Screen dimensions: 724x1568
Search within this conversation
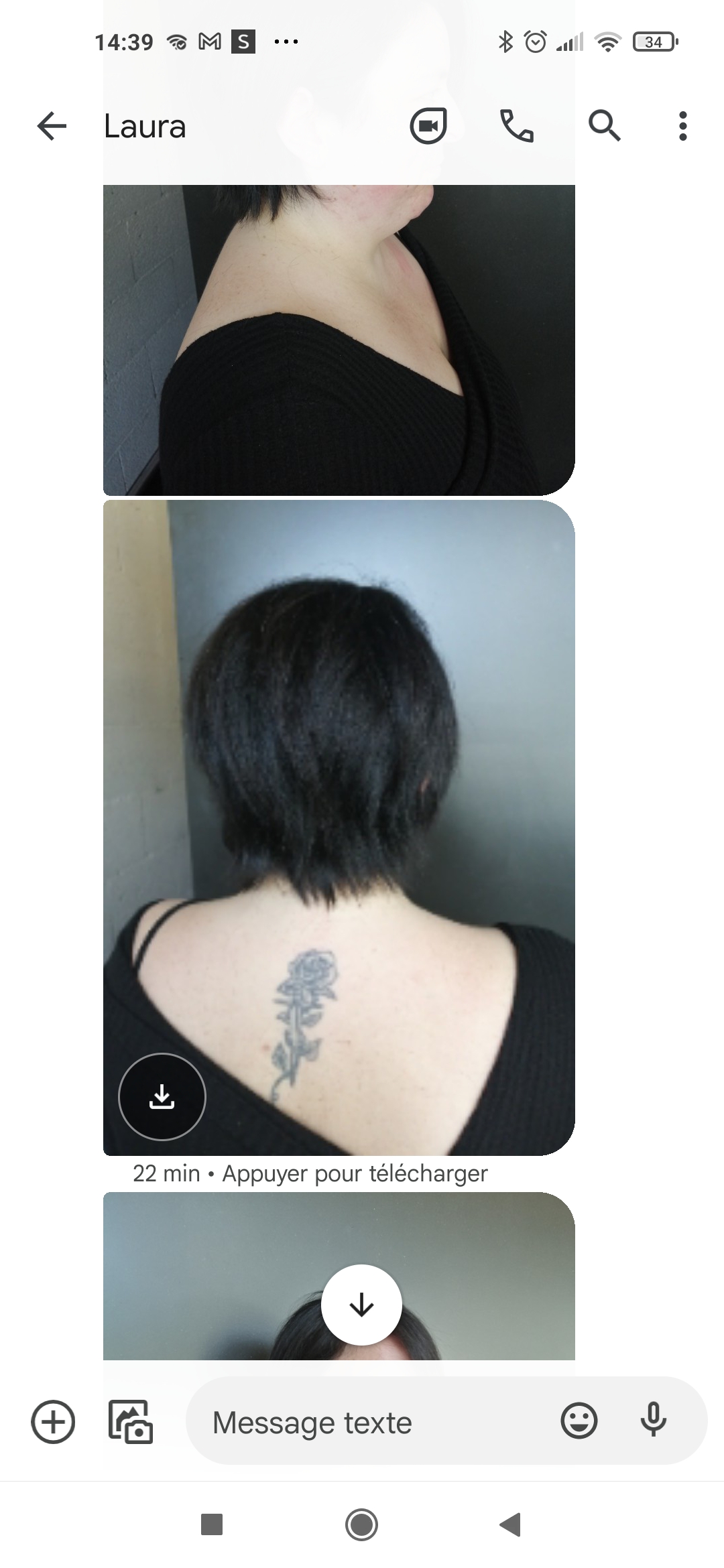coord(604,126)
